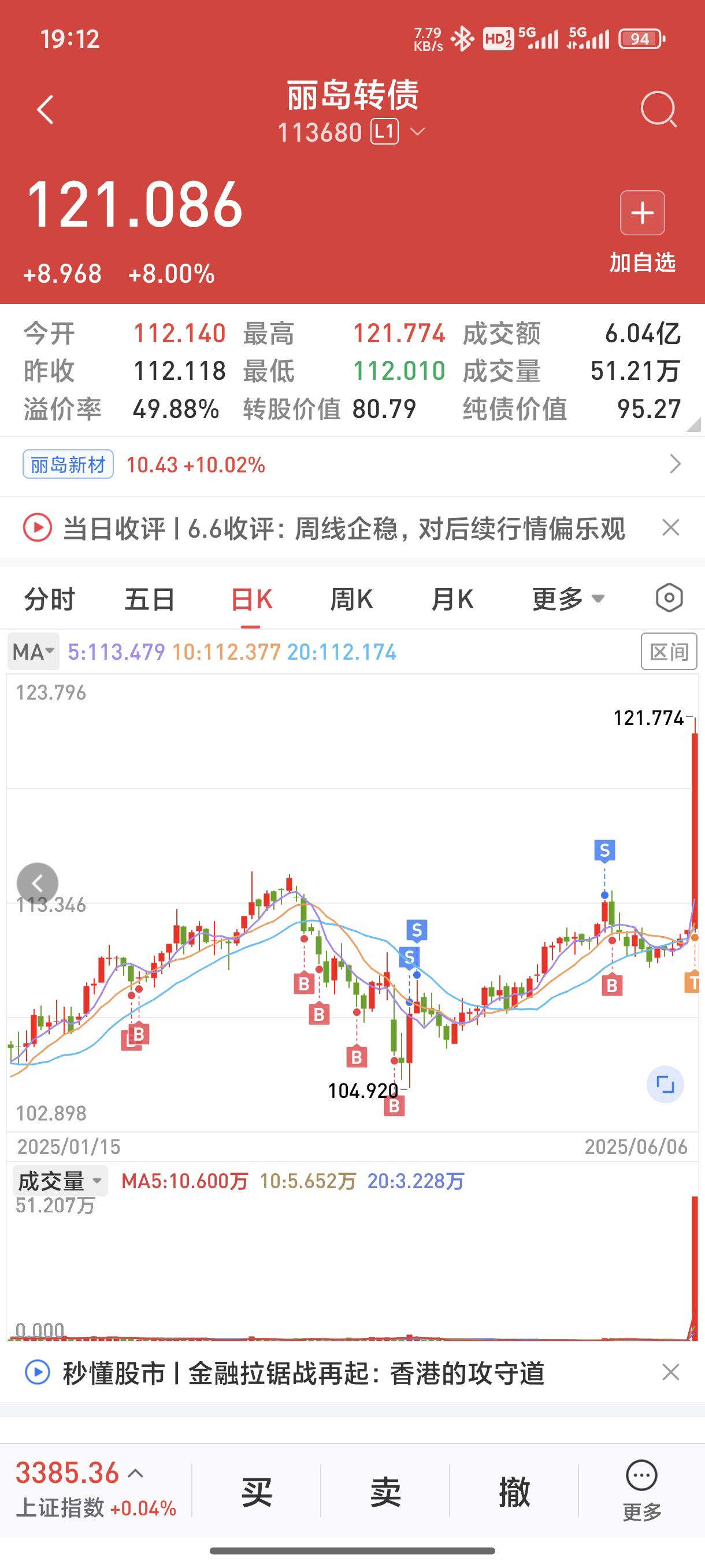Select the 周K chart tab
The width and height of the screenshot is (705, 1568).
351,600
